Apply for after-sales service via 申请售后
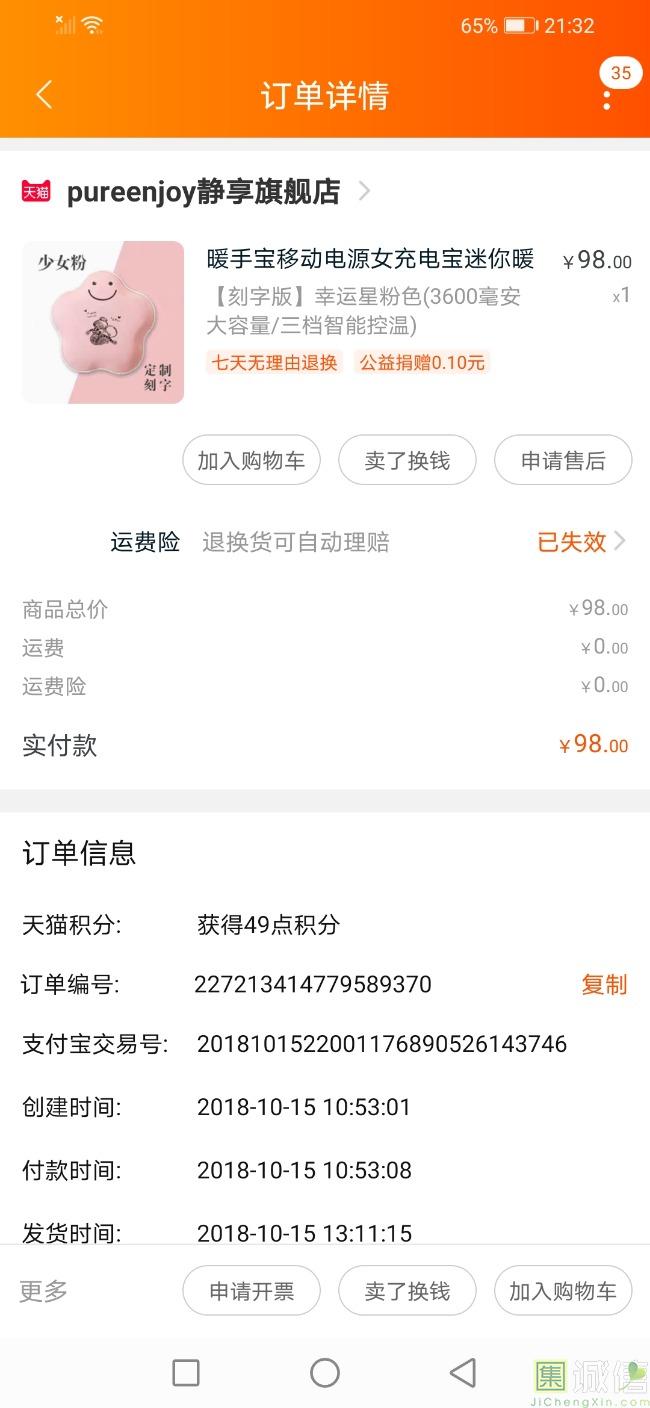 tap(563, 460)
